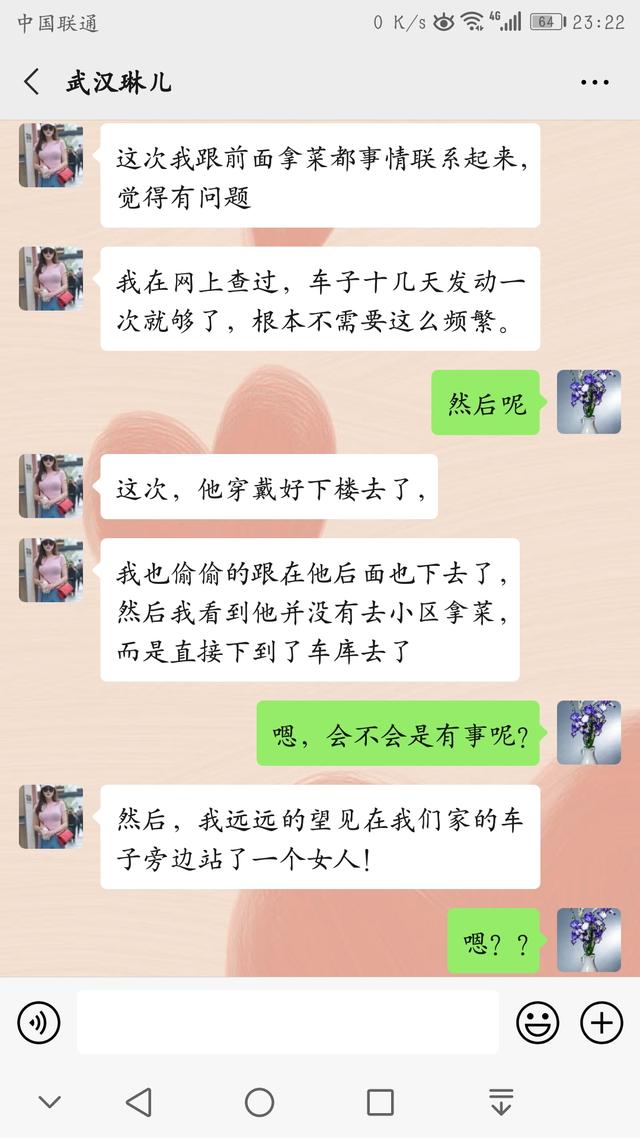640x1138 pixels.
Task: Tap the system home button
Action: (x=259, y=1102)
